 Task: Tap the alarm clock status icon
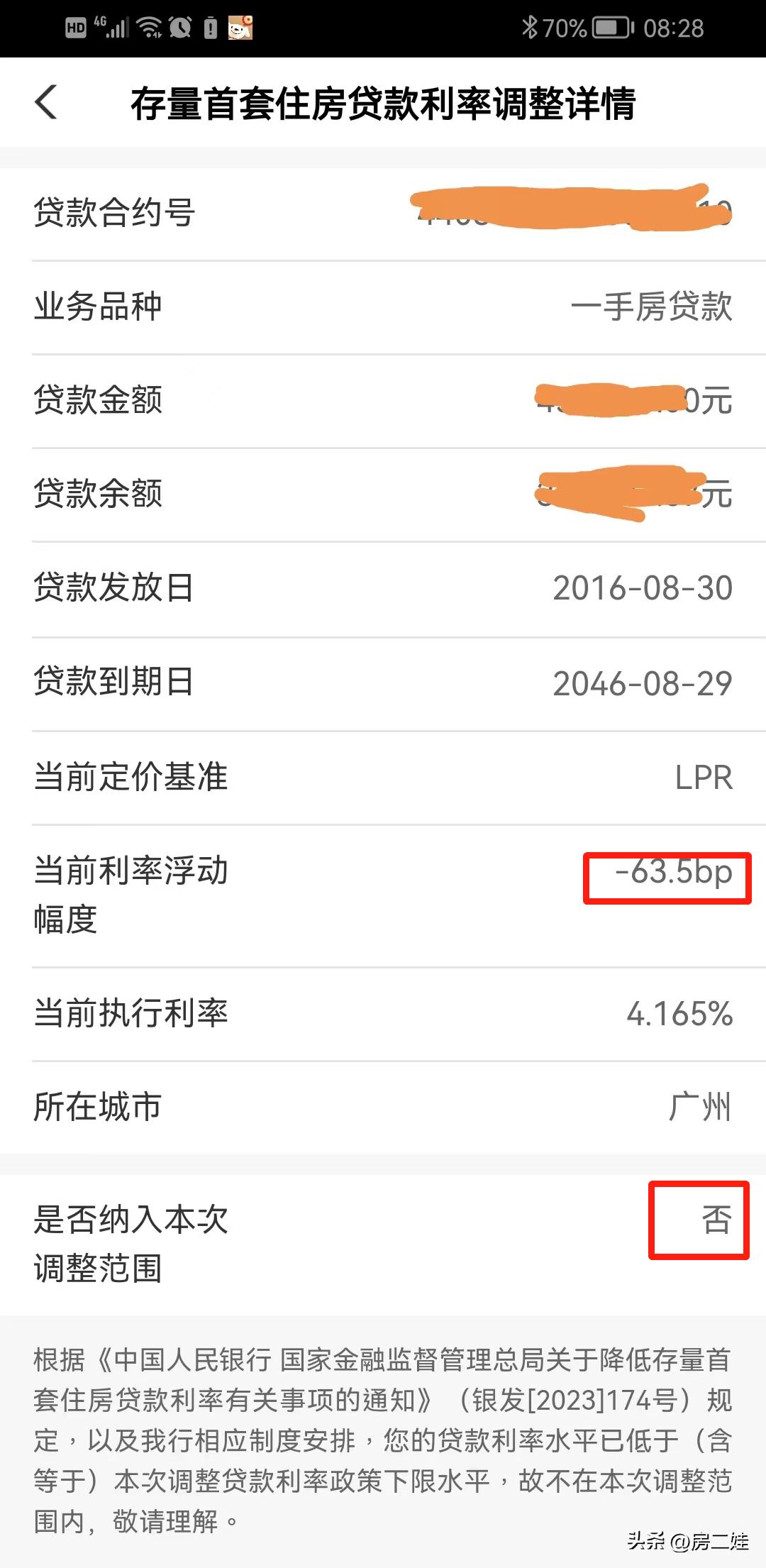(x=179, y=27)
